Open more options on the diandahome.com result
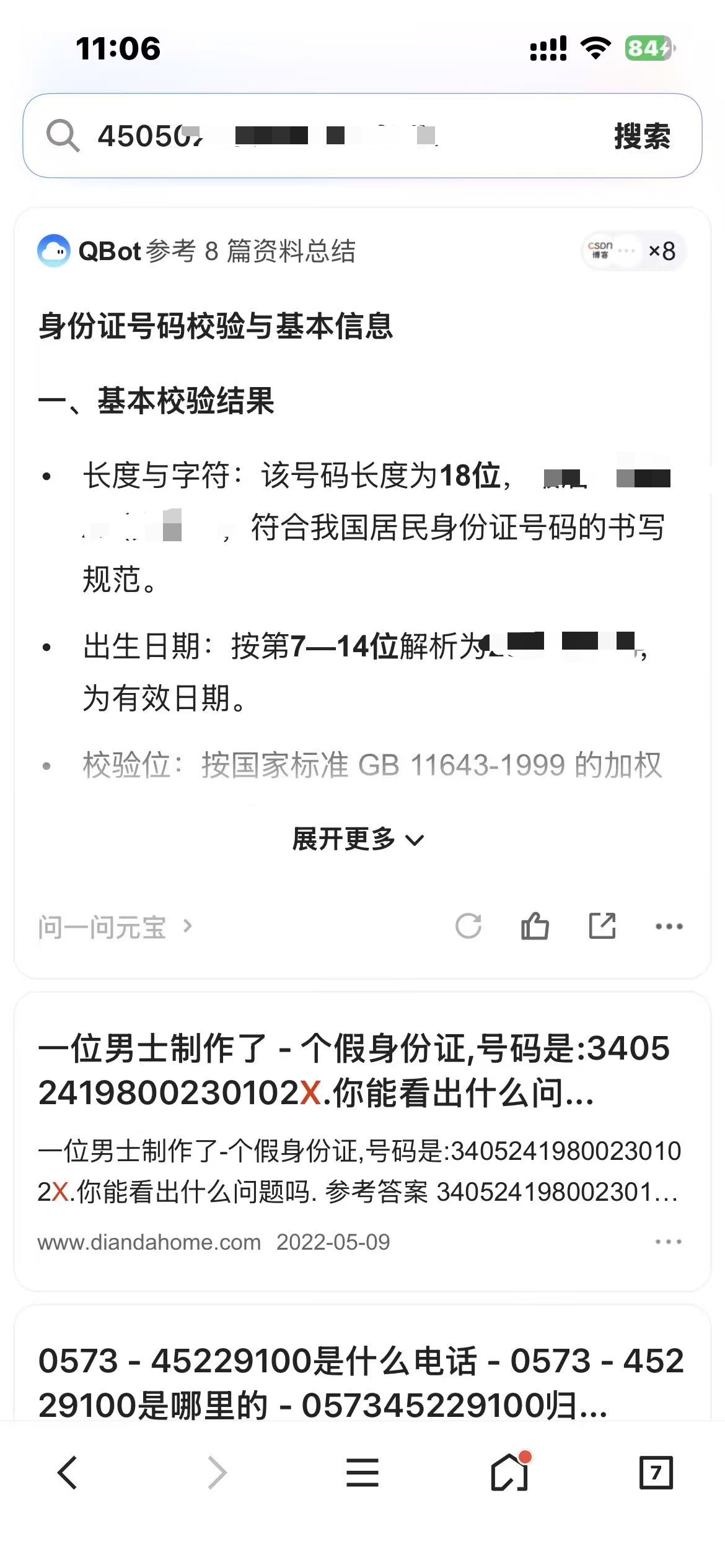The image size is (725, 1568). [668, 1242]
